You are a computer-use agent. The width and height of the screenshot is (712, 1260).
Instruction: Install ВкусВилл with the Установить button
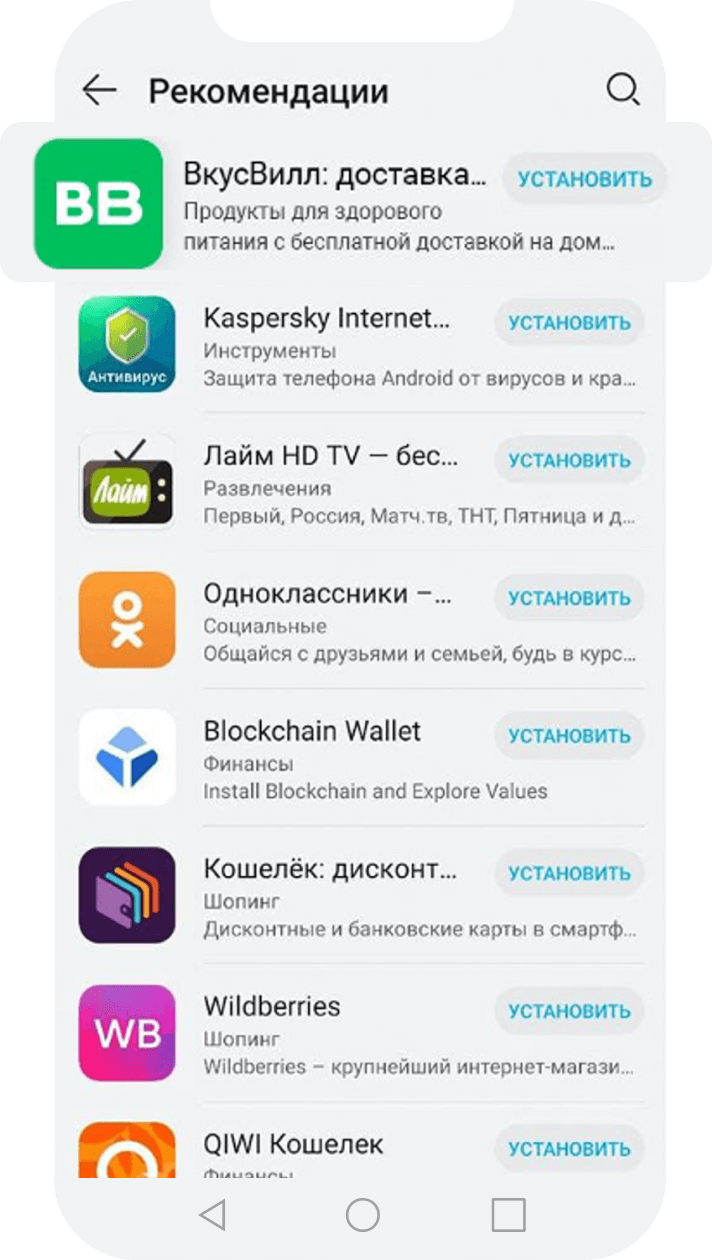pos(584,180)
